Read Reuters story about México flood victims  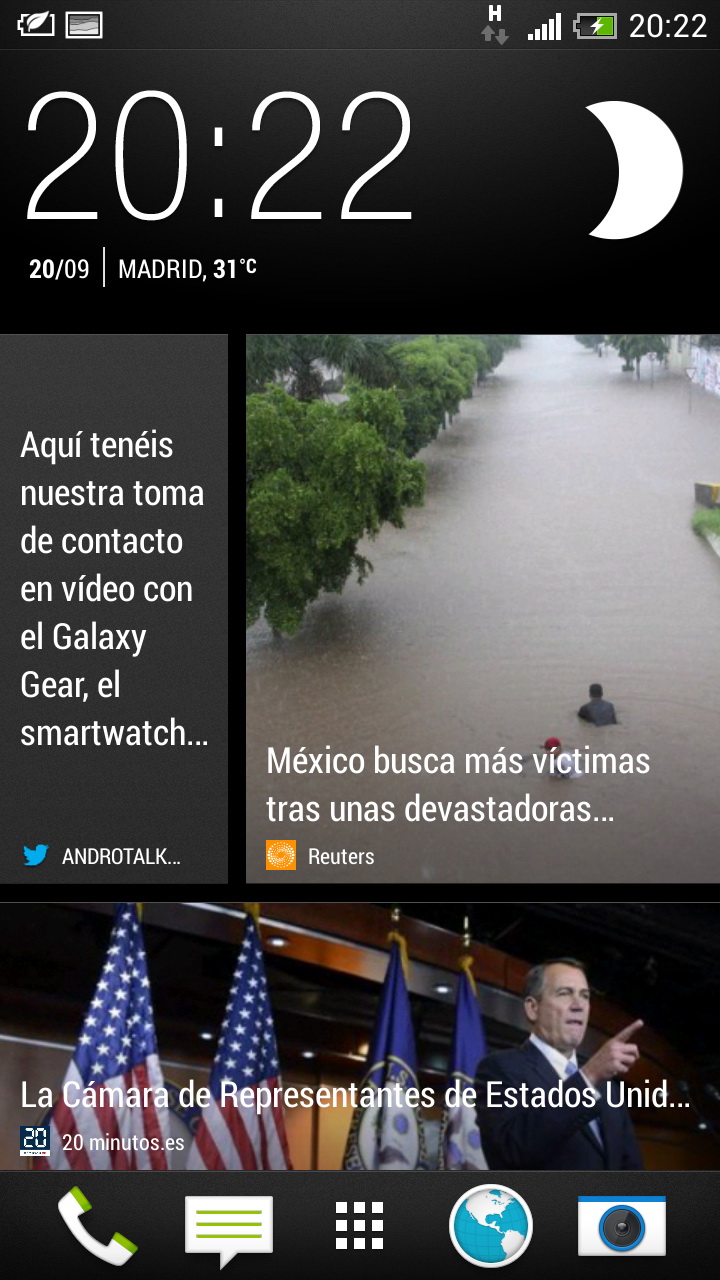coord(482,608)
